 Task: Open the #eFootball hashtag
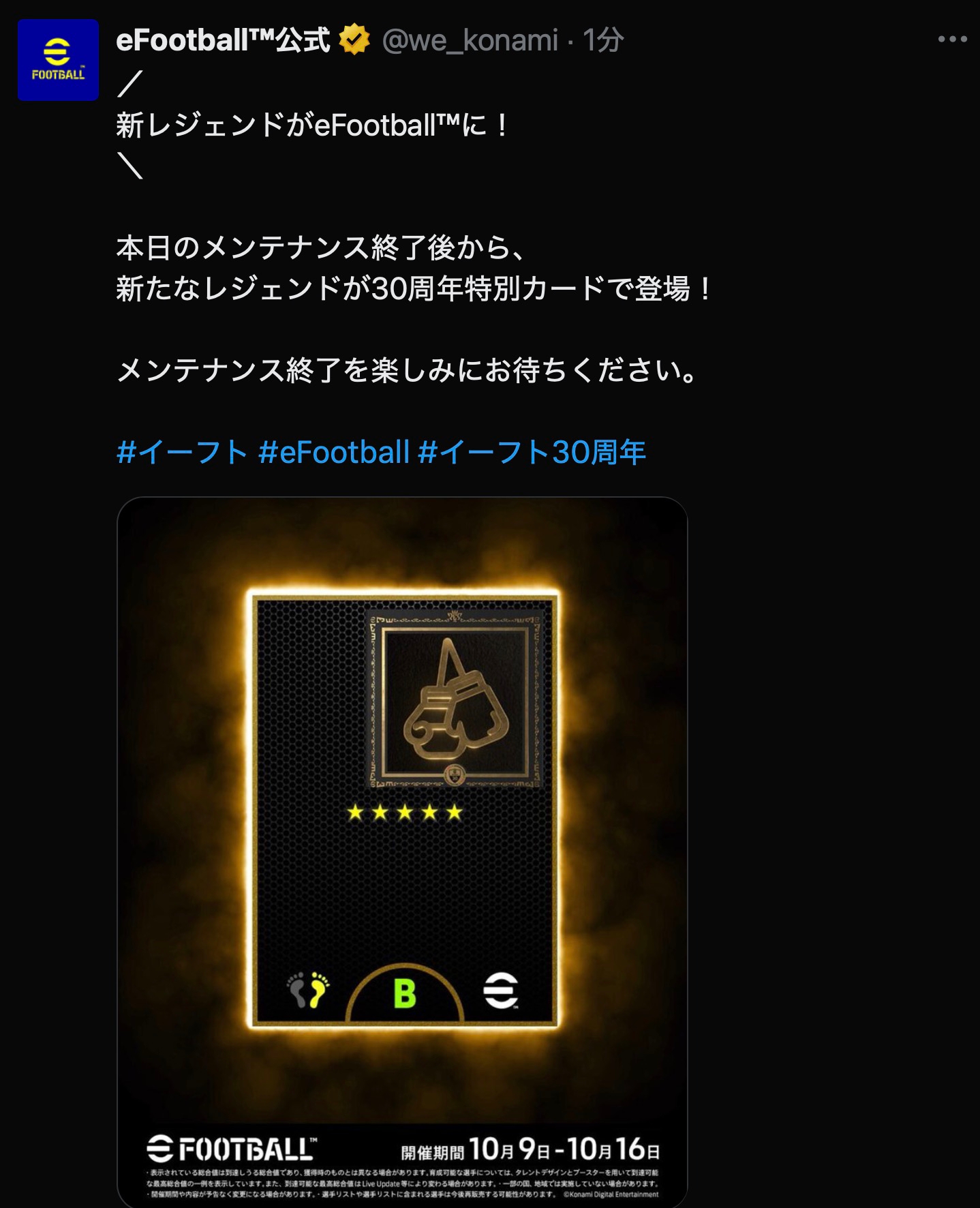coord(334,452)
